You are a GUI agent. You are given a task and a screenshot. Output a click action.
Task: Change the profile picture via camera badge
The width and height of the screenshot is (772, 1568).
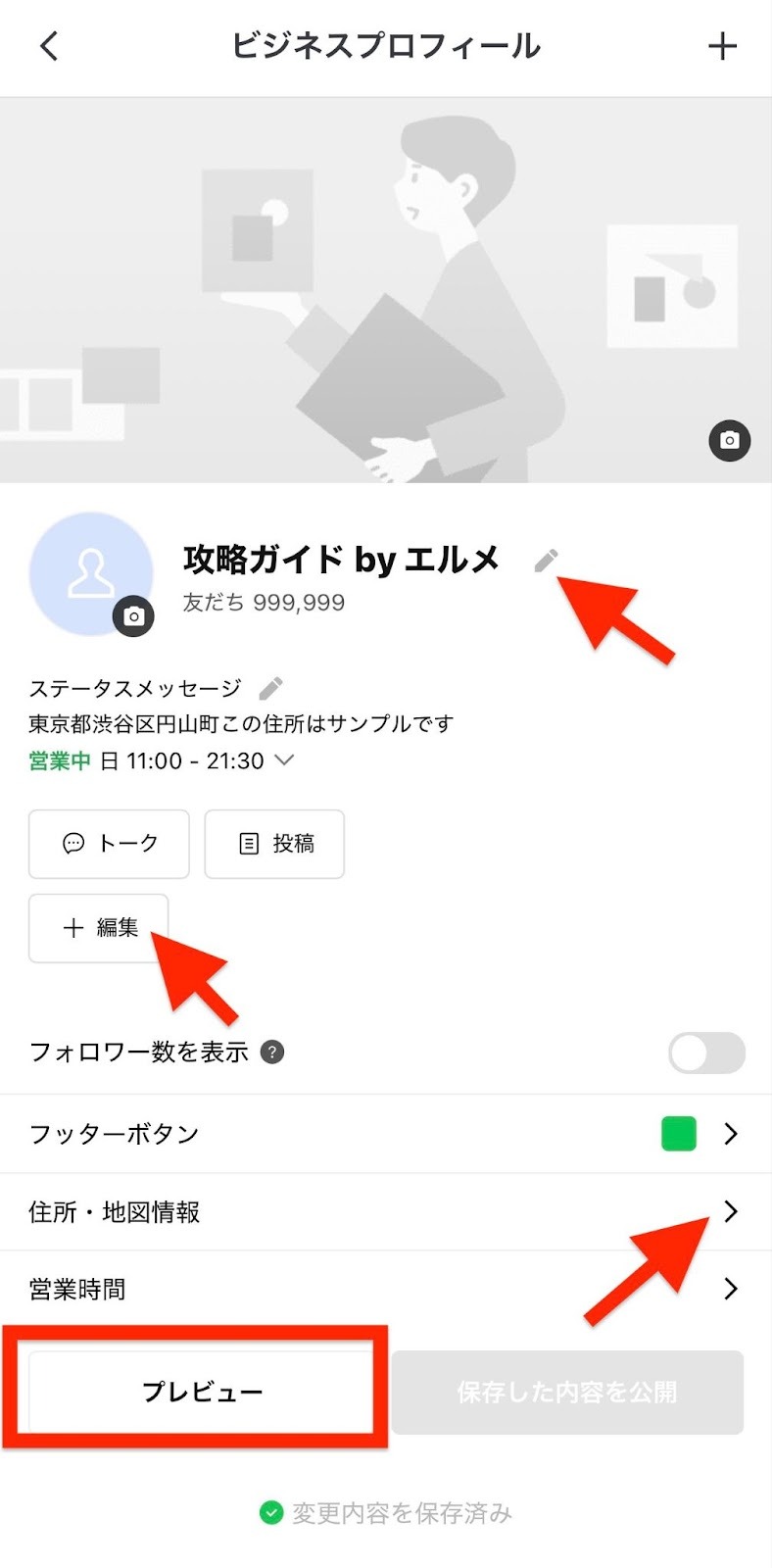pos(133,616)
